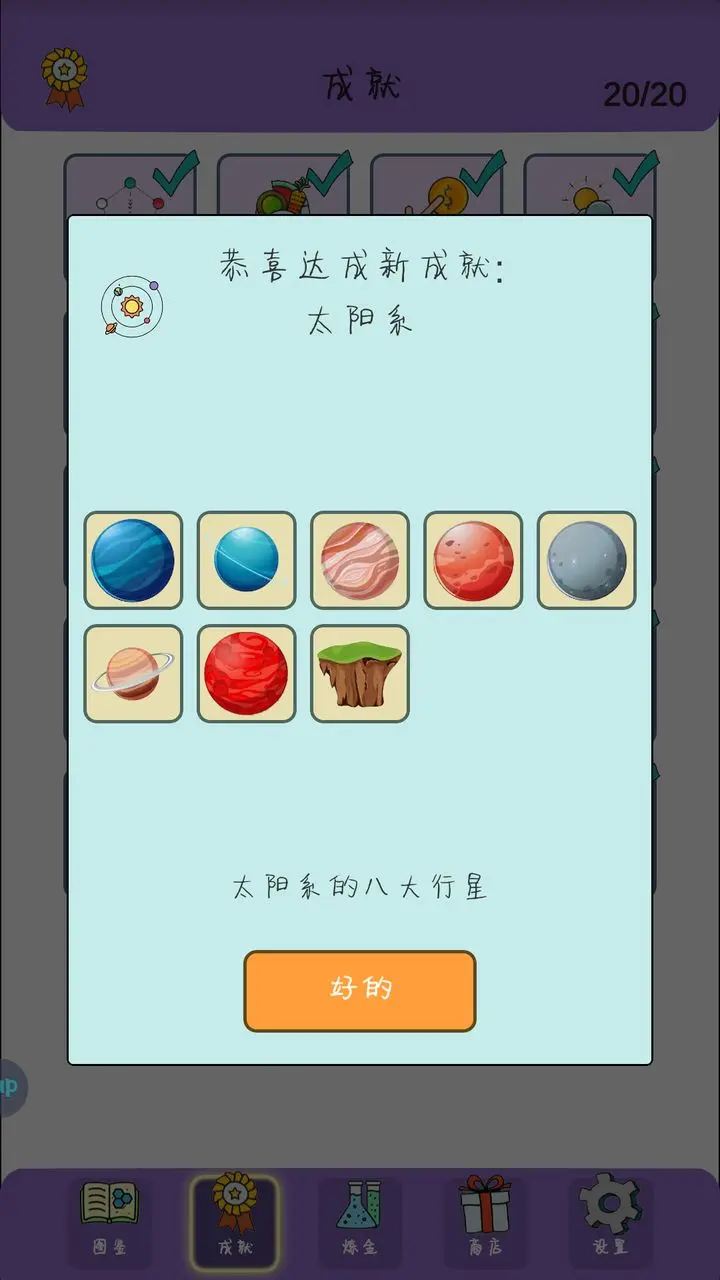Open the 炼金 alchemy flasks panel
This screenshot has height=1280, width=720.
click(360, 1221)
